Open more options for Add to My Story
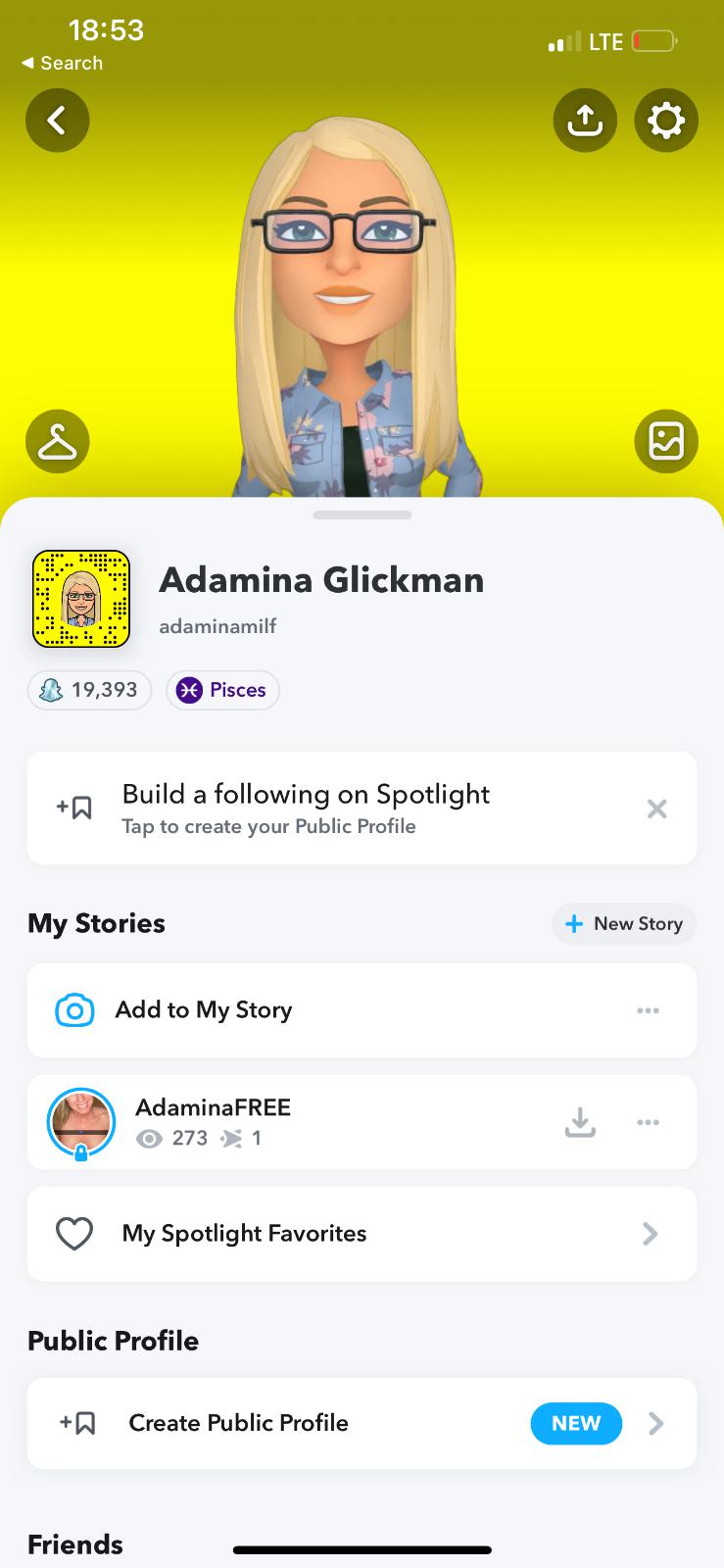 (x=648, y=1010)
